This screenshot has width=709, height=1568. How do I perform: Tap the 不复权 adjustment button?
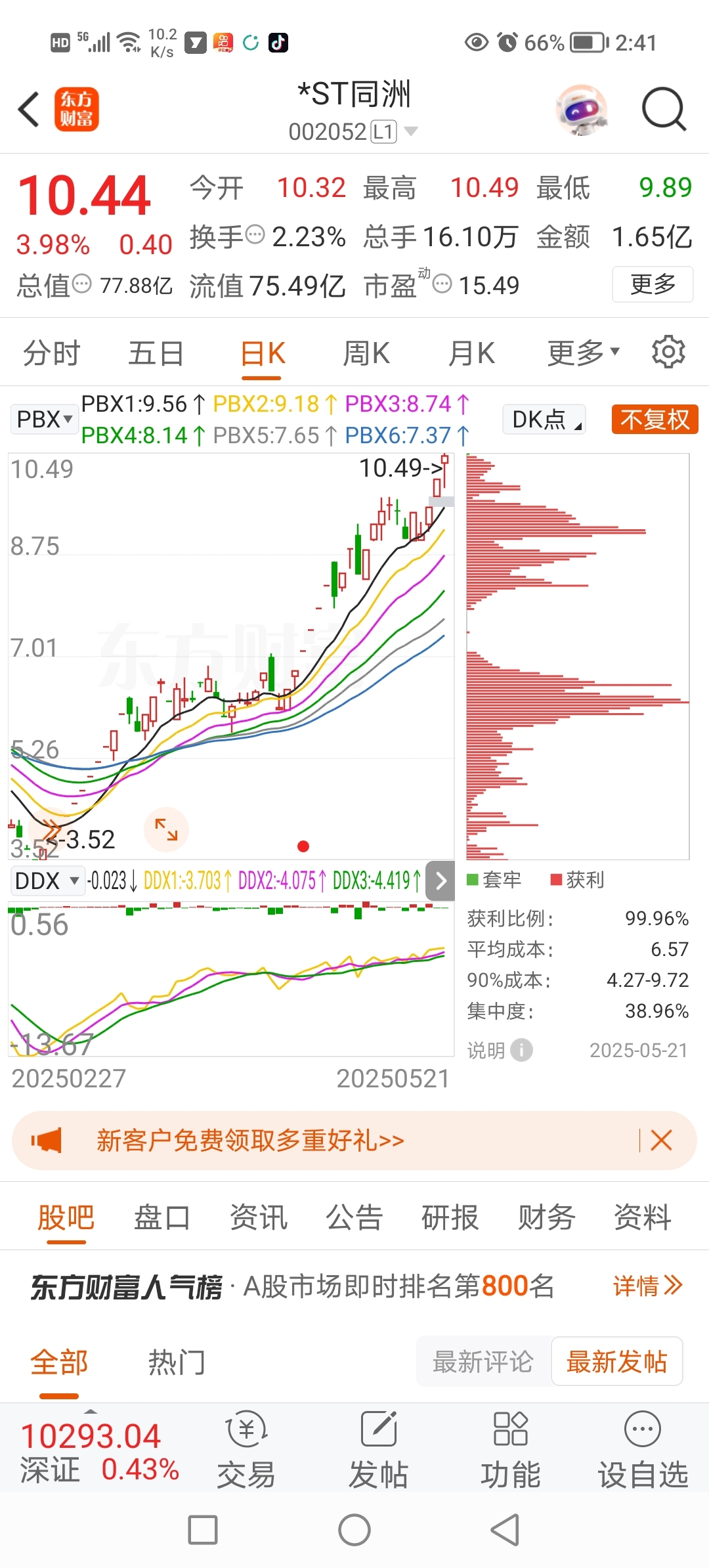coord(655,419)
